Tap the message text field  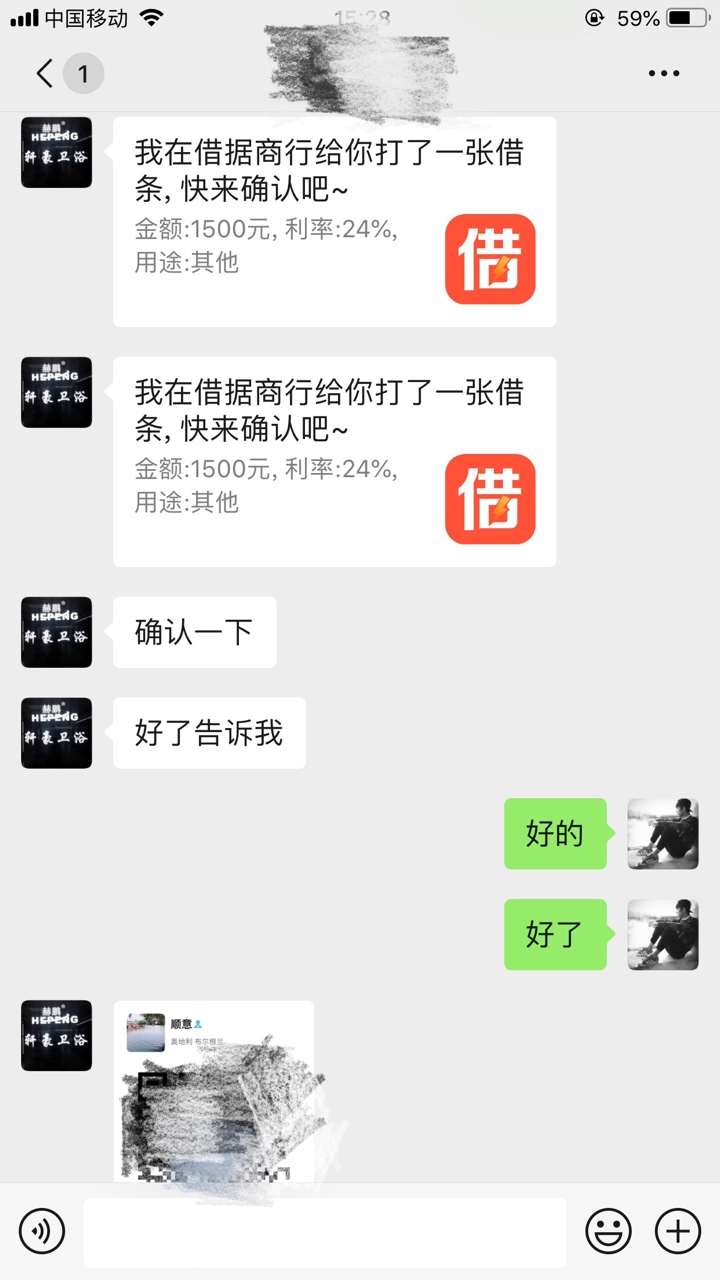click(x=325, y=1232)
